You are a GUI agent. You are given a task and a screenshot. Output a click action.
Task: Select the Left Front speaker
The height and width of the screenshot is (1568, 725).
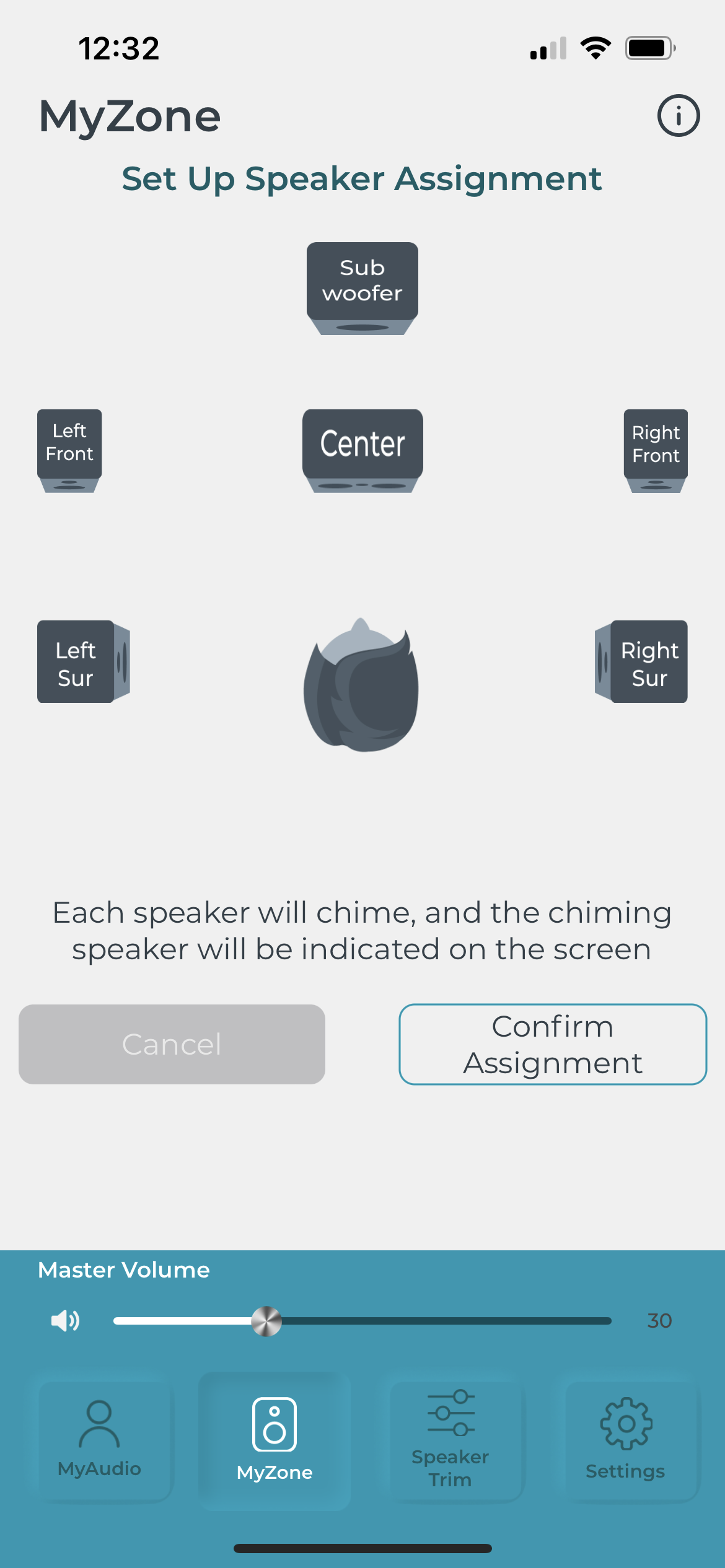pos(69,451)
